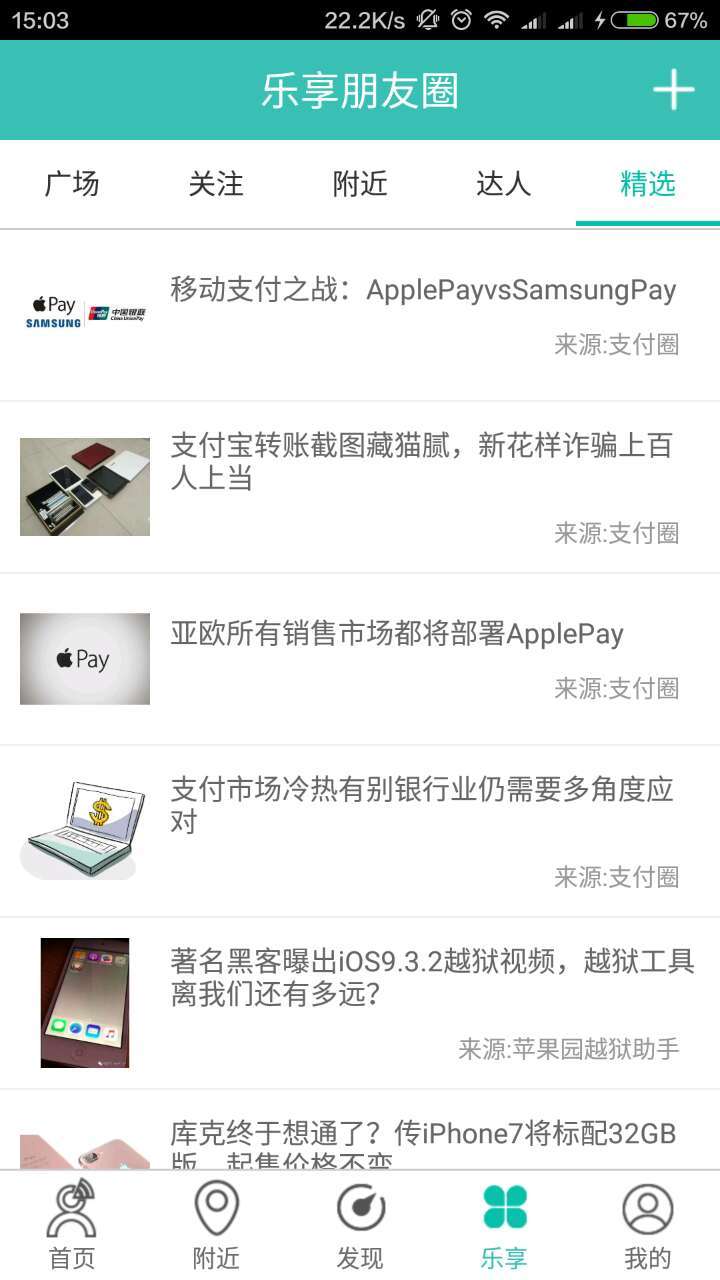Image resolution: width=720 pixels, height=1280 pixels.
Task: Read 支付宝转账截图藏猫腻 article
Action: point(420,462)
